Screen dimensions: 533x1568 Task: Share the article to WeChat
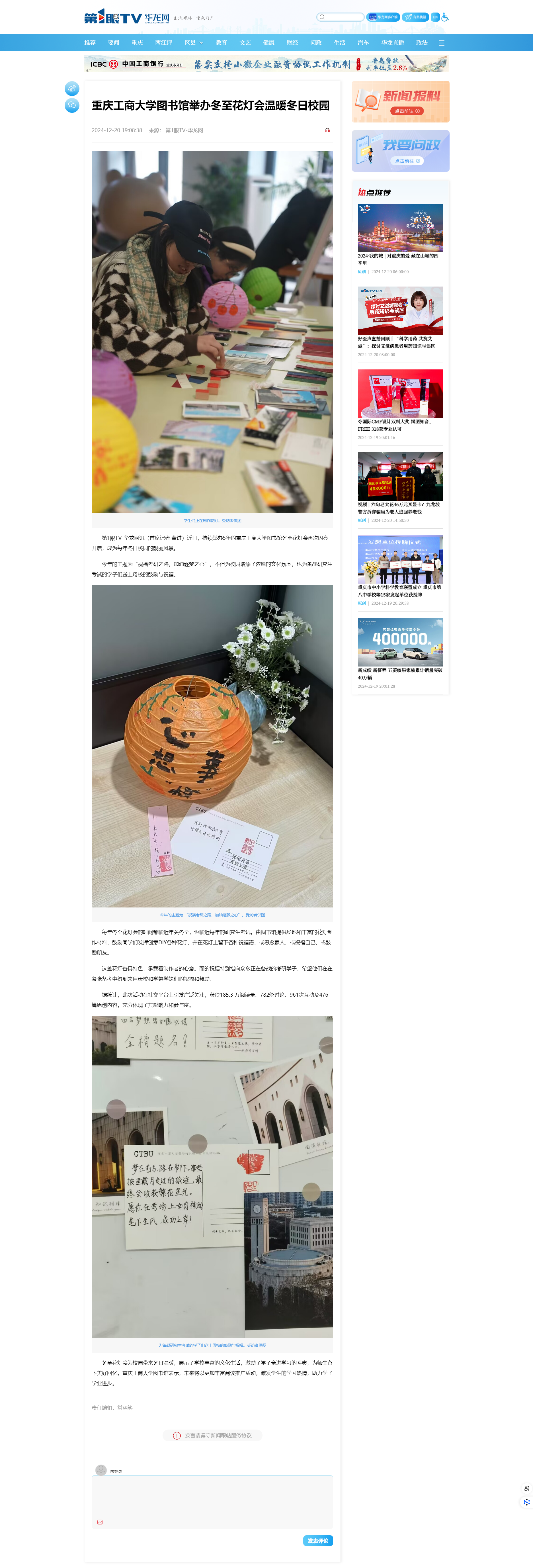pyautogui.click(x=72, y=105)
